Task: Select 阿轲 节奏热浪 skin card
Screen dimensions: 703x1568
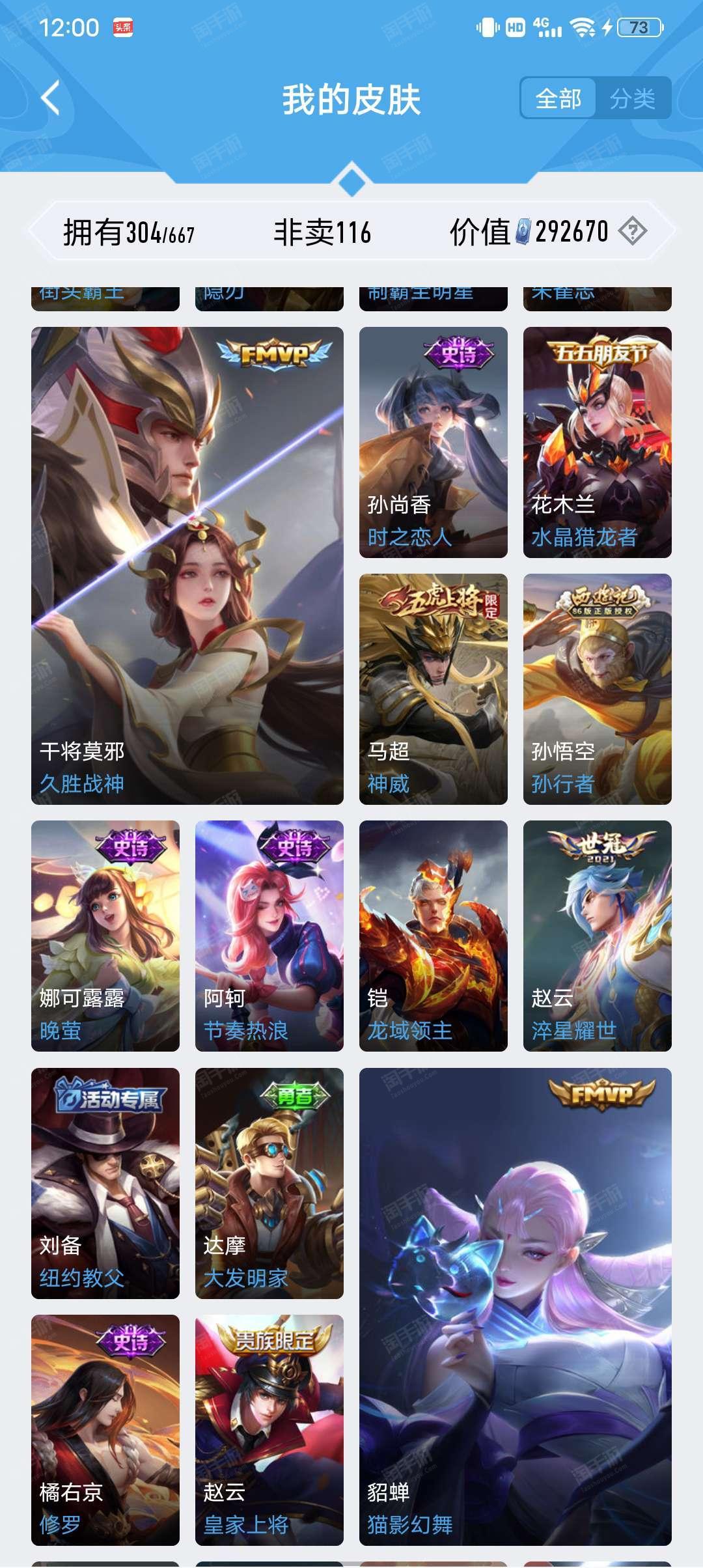Action: (x=269, y=936)
